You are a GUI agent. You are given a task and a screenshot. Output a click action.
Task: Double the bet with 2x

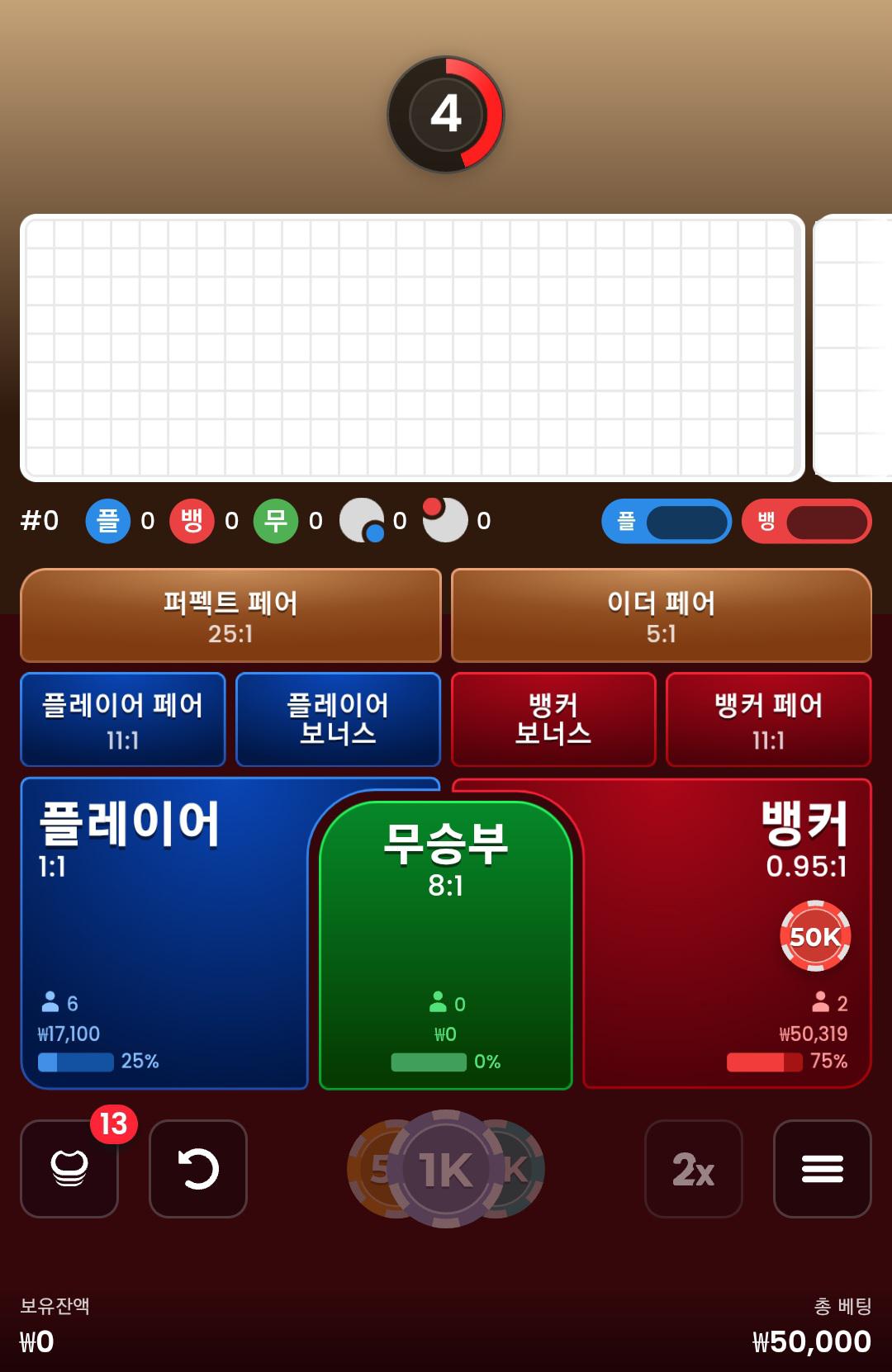point(693,1168)
